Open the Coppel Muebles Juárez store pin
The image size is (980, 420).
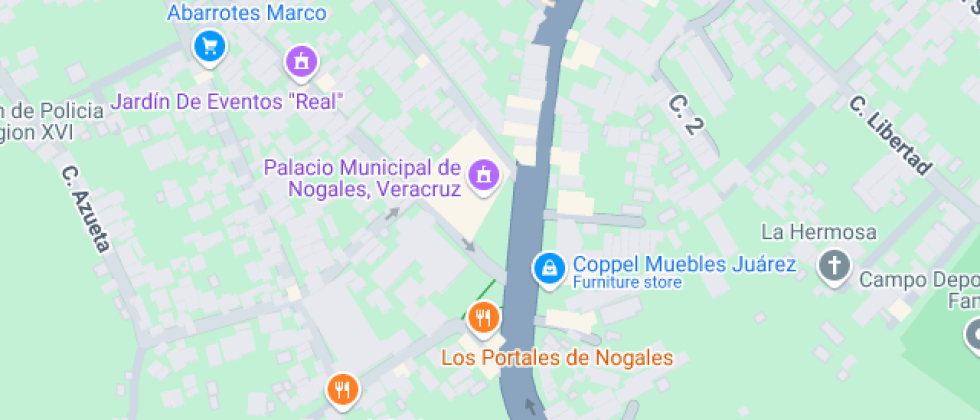click(x=549, y=269)
